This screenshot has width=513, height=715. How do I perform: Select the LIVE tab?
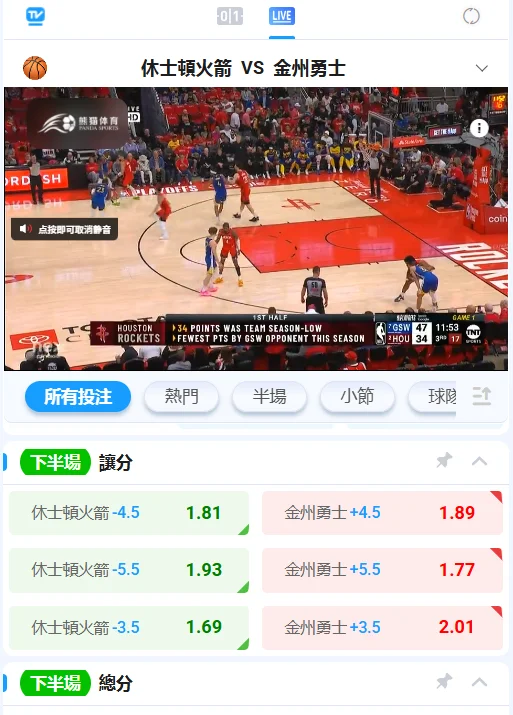[282, 16]
